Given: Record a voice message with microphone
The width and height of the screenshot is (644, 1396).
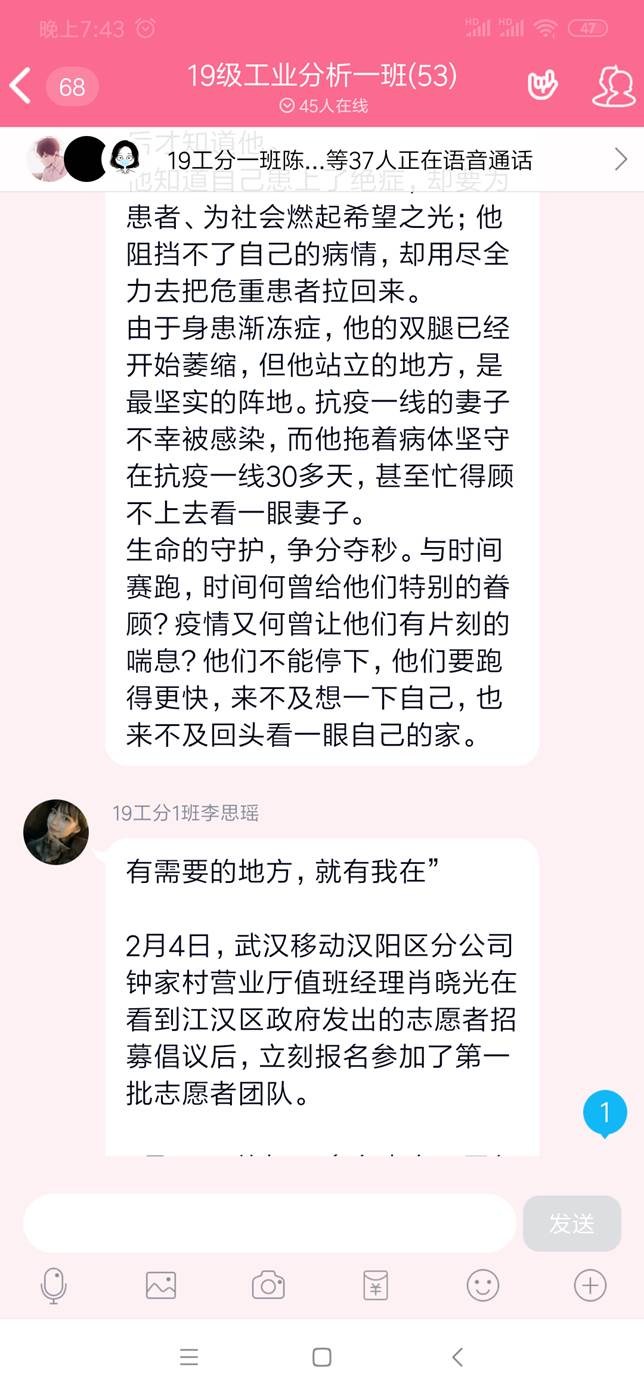Looking at the screenshot, I should pyautogui.click(x=54, y=1285).
